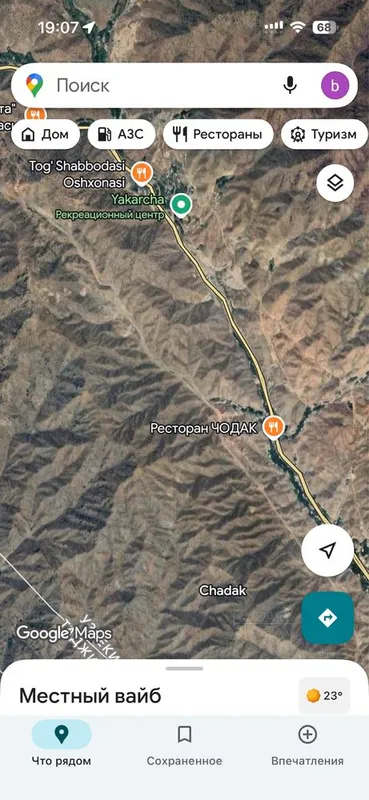Open the account profile avatar
369x800 pixels.
(x=335, y=85)
